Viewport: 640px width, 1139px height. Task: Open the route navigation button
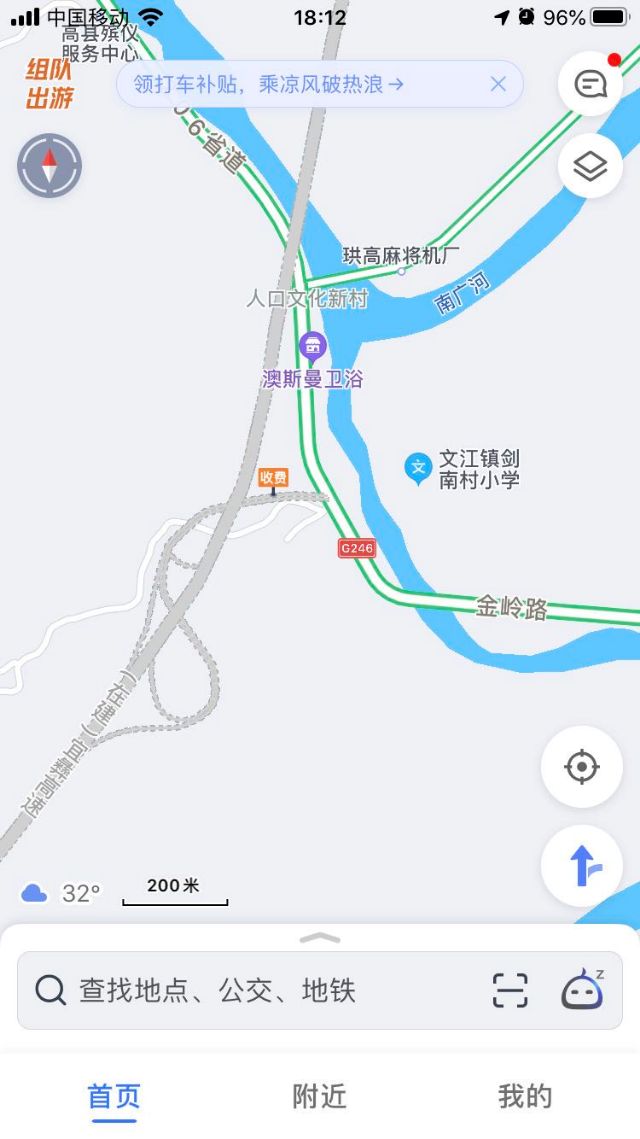click(581, 865)
